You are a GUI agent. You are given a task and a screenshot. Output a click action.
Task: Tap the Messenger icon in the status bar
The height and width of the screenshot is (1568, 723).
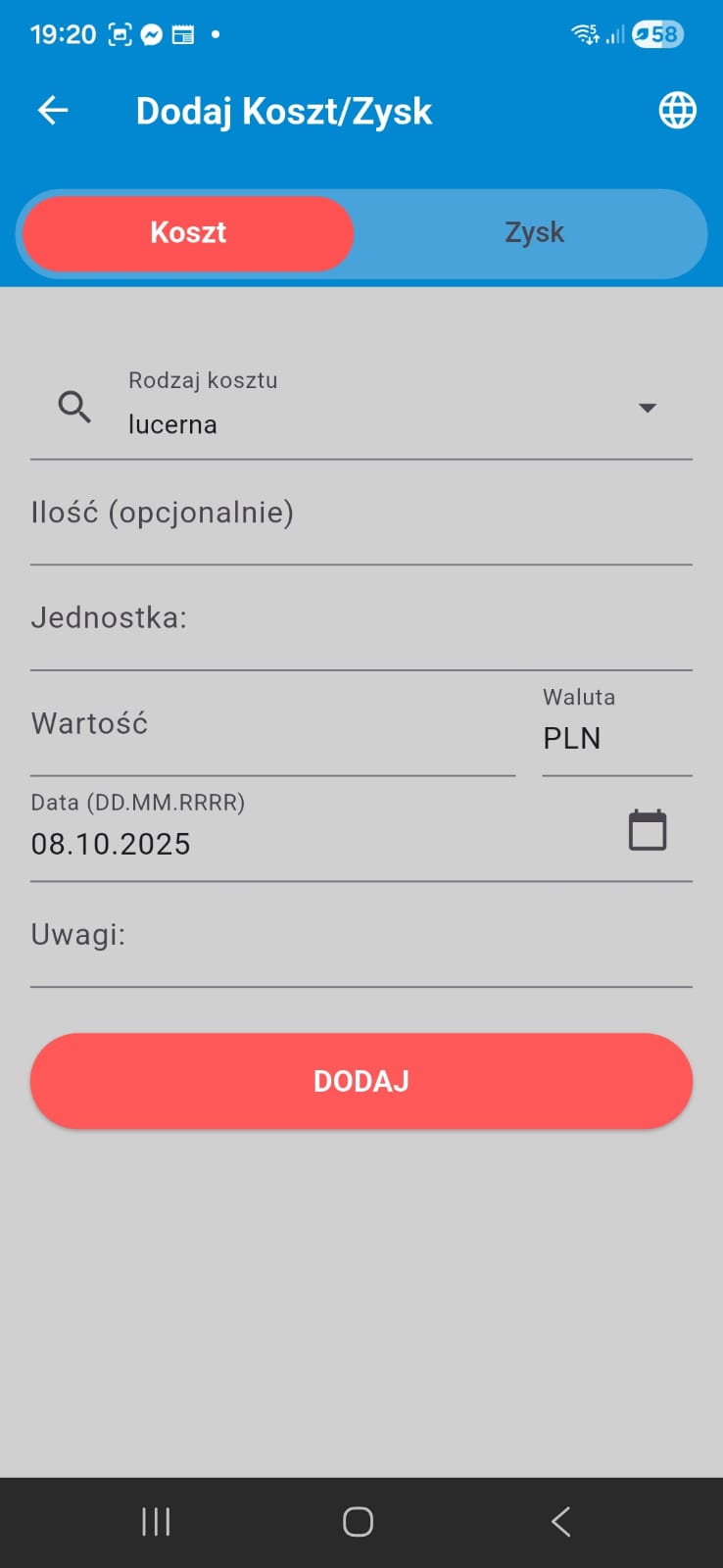tap(150, 33)
